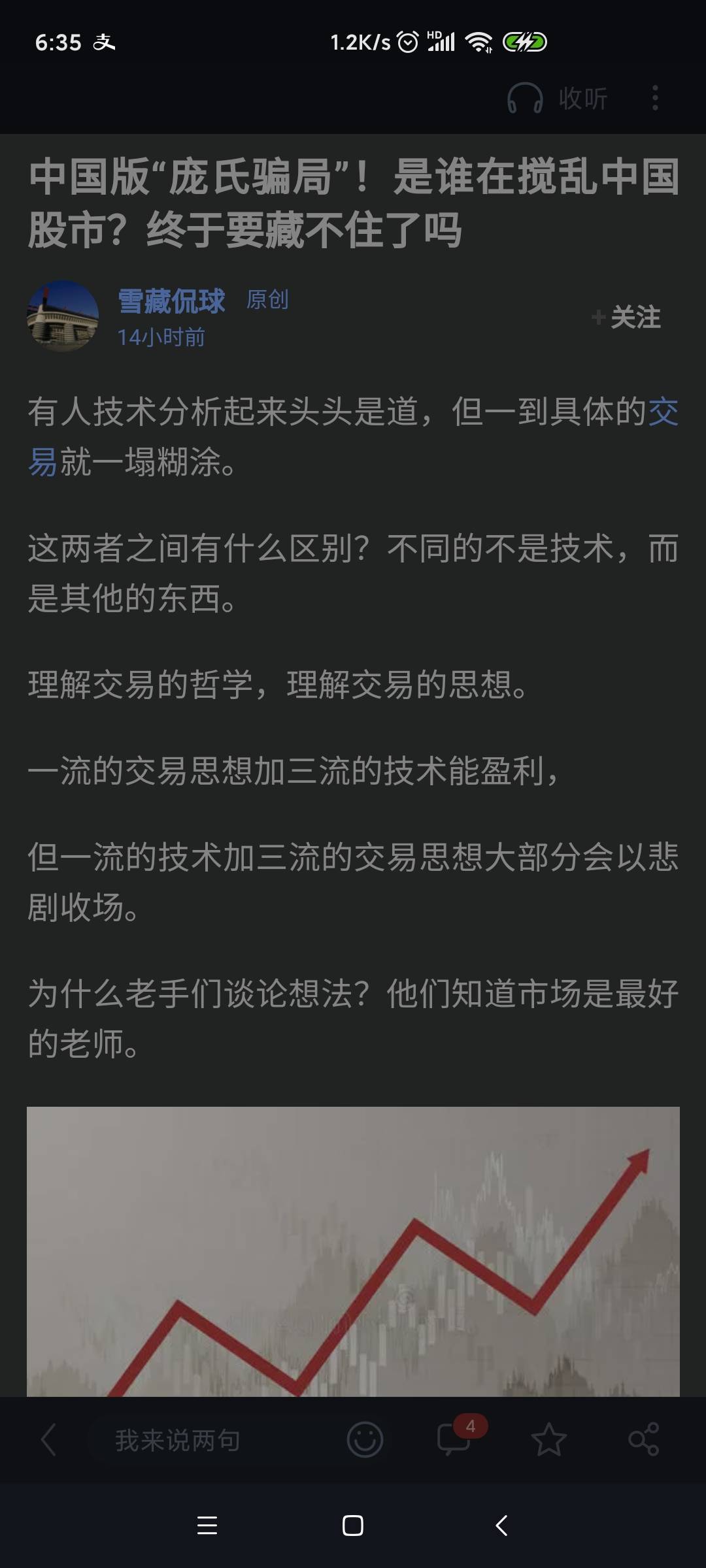Screen dimensions: 706x1568
Task: Open the 雪藏侃球 author name link
Action: point(171,301)
